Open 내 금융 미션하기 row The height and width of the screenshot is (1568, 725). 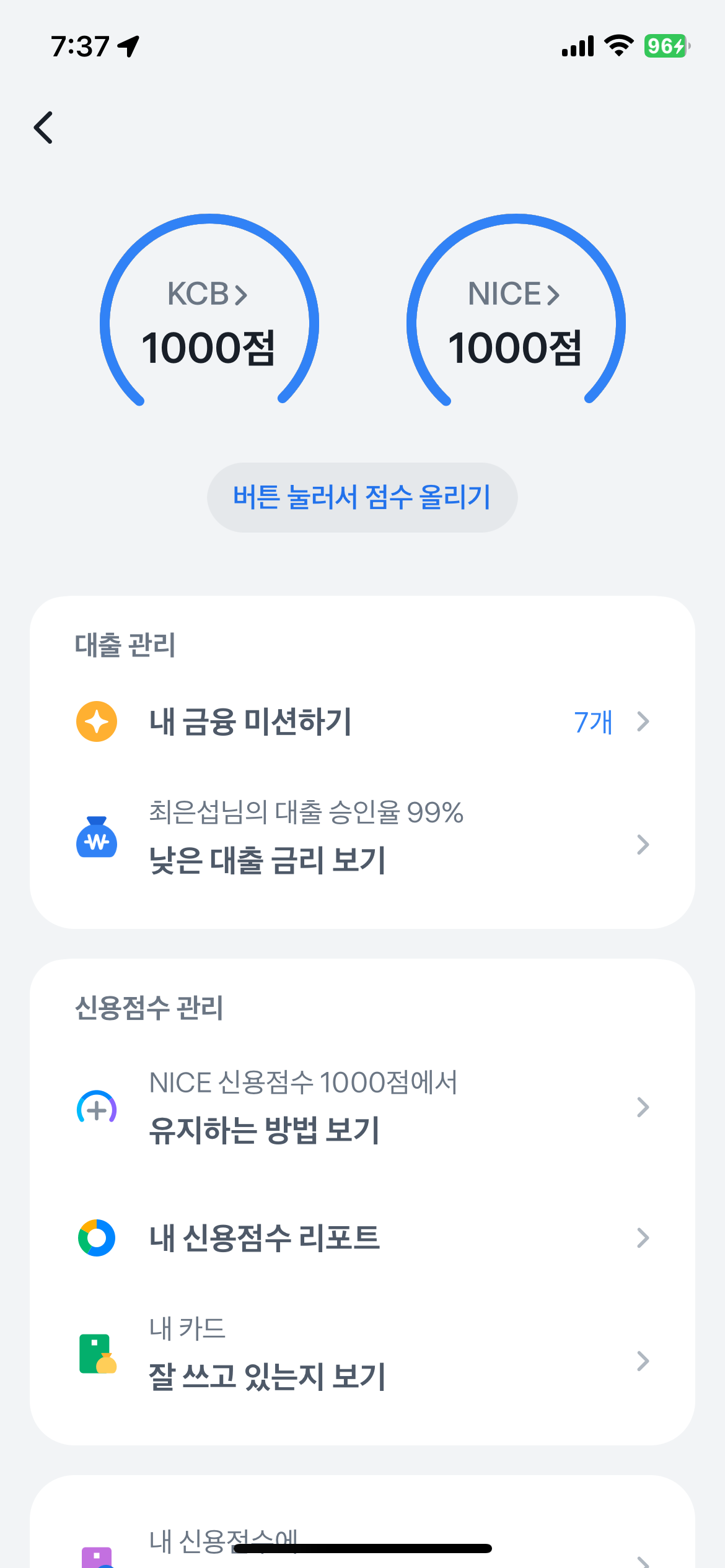pyautogui.click(x=362, y=722)
